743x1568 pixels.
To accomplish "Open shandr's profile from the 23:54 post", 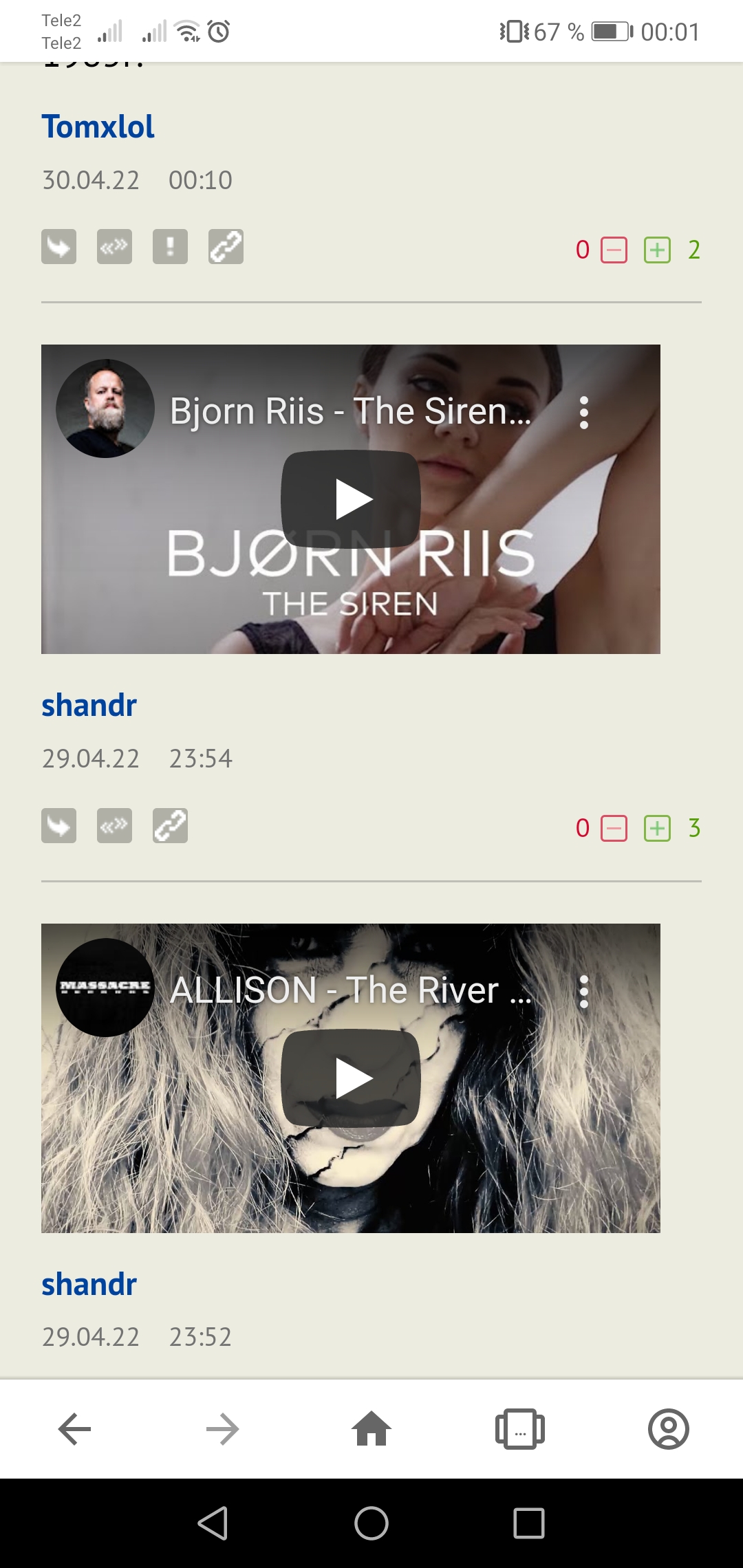I will pyautogui.click(x=89, y=706).
